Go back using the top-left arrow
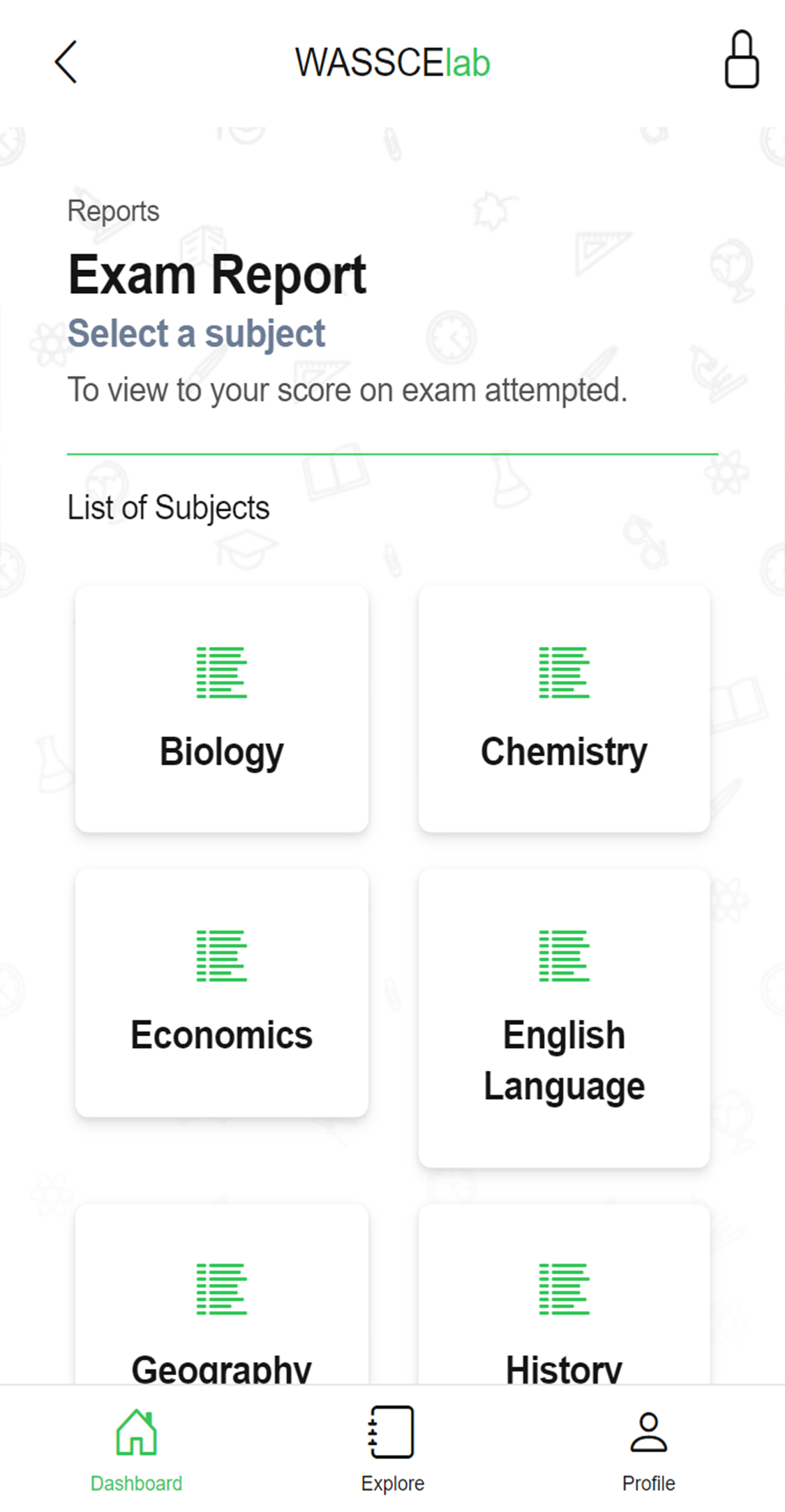 tap(66, 62)
